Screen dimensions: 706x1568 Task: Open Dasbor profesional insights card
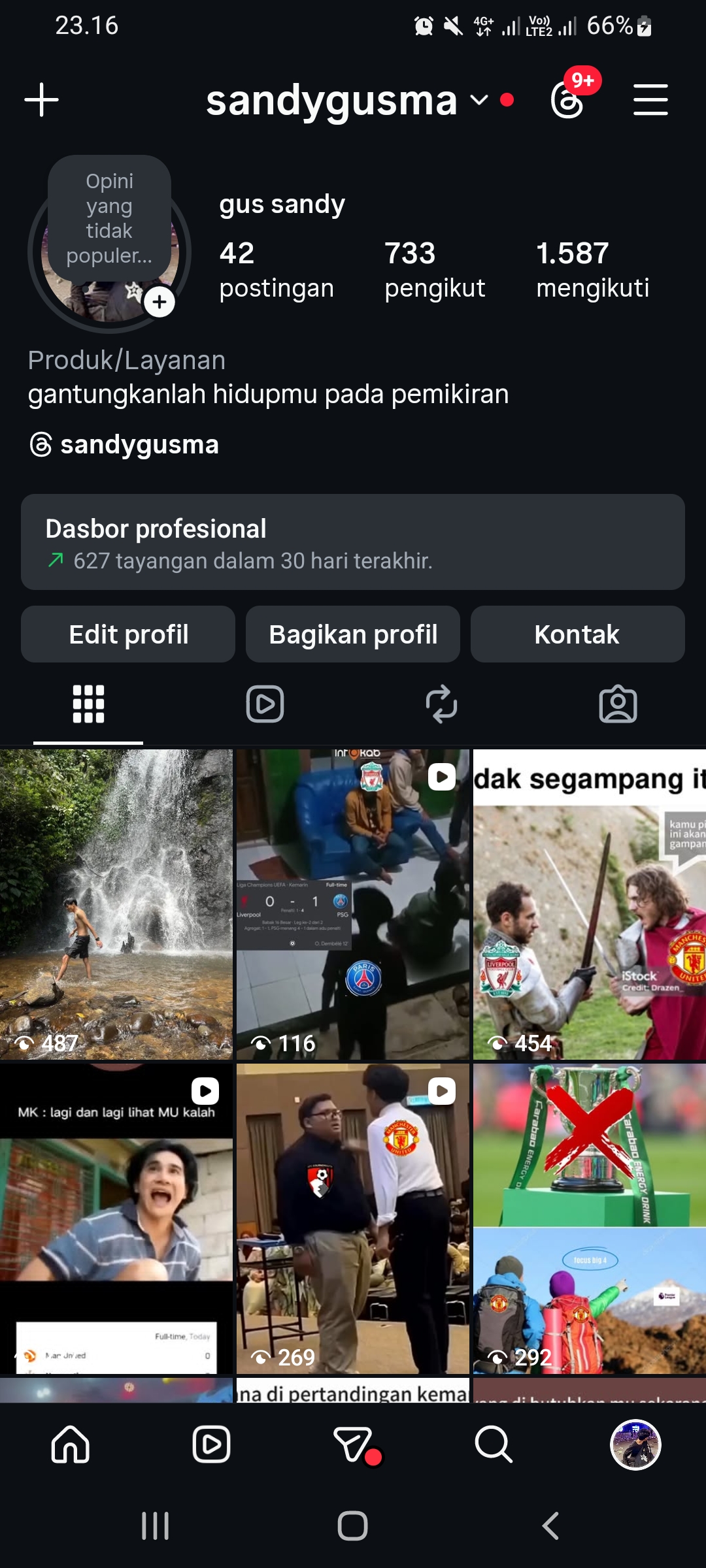pyautogui.click(x=353, y=542)
